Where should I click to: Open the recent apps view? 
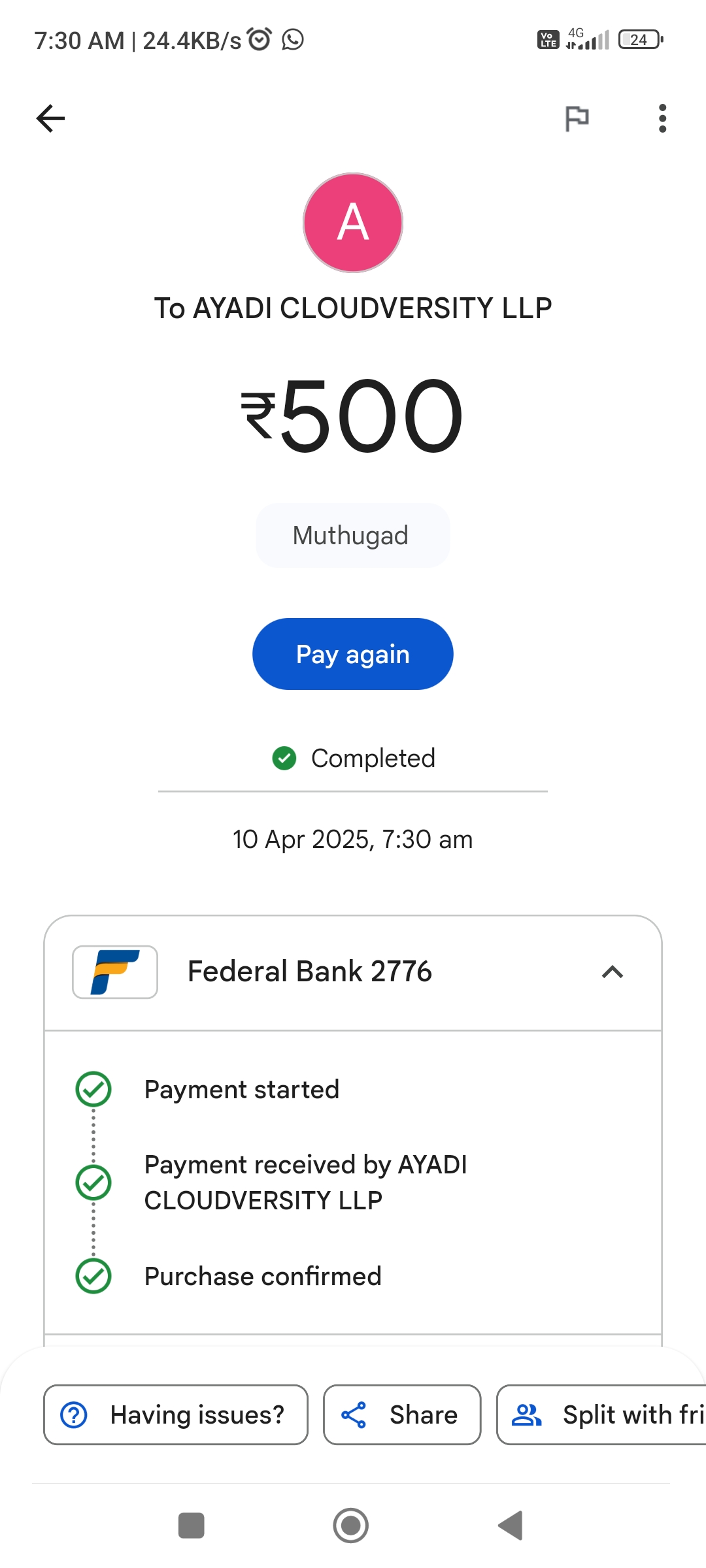click(192, 1526)
